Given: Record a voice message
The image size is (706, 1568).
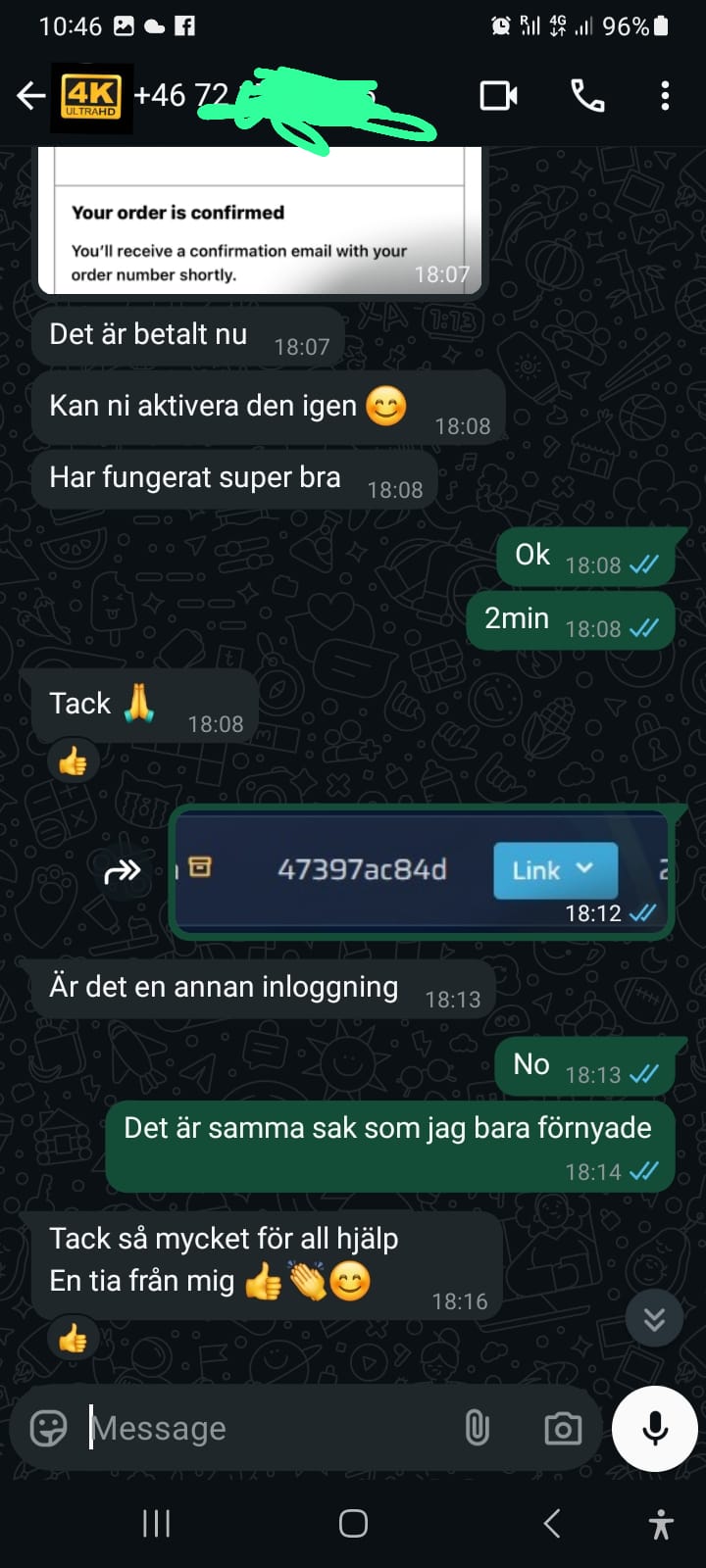Looking at the screenshot, I should (654, 1428).
